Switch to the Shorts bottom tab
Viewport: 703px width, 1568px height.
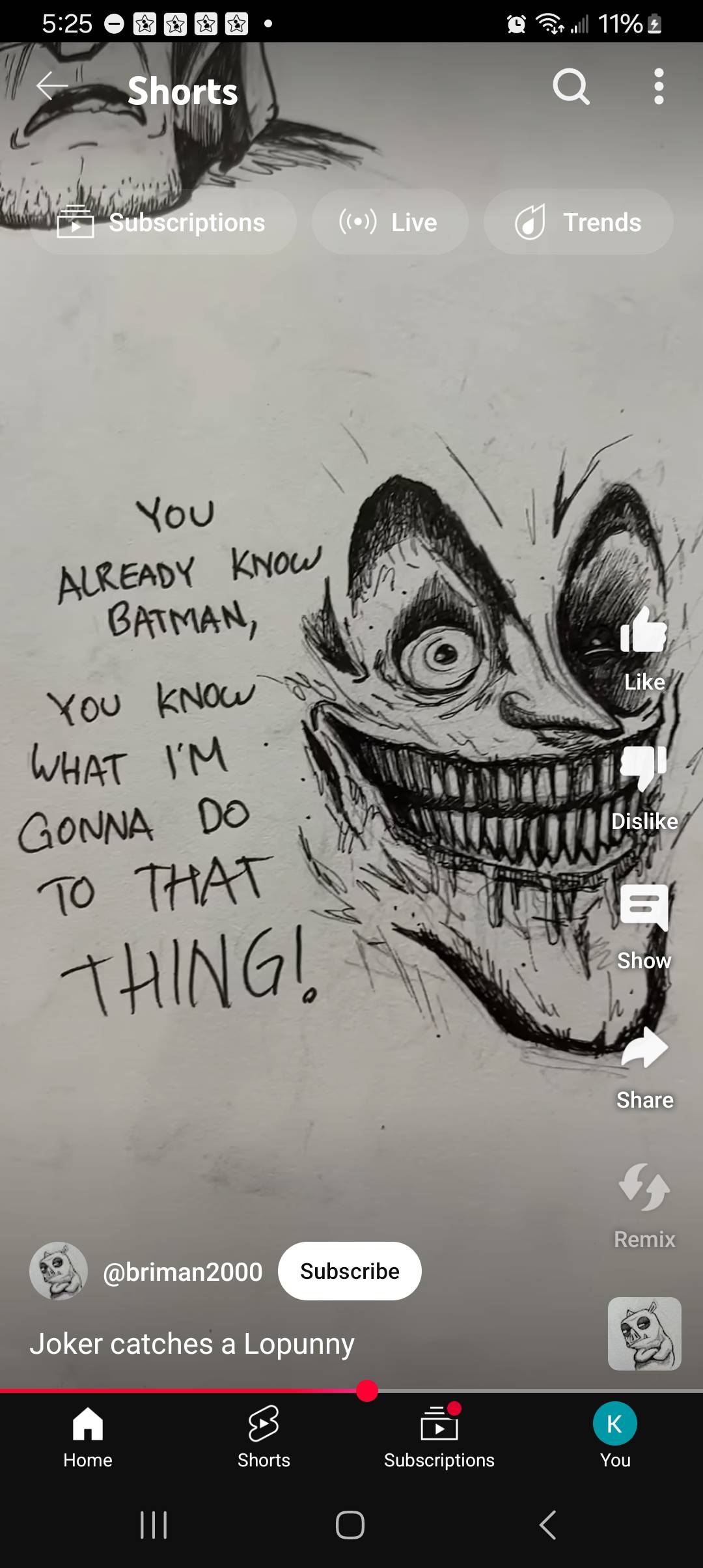pos(264,1436)
